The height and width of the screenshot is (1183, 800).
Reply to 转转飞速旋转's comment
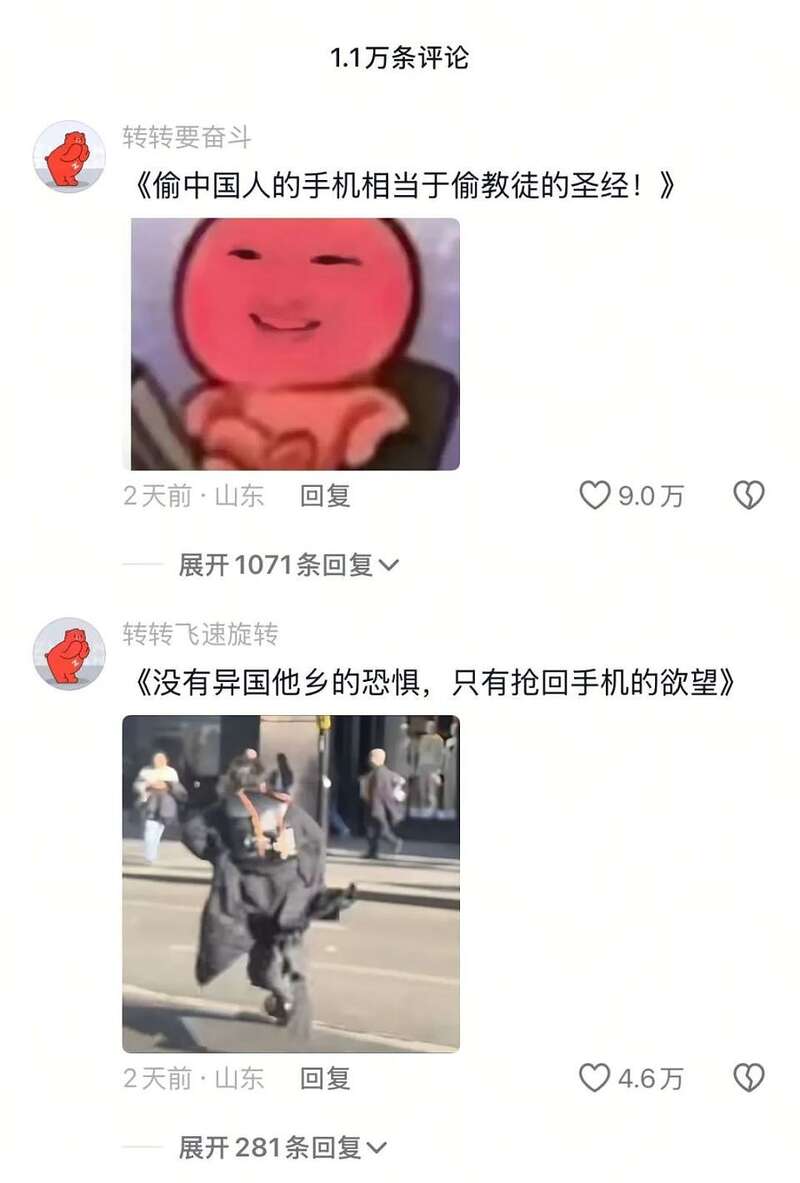tap(325, 1078)
